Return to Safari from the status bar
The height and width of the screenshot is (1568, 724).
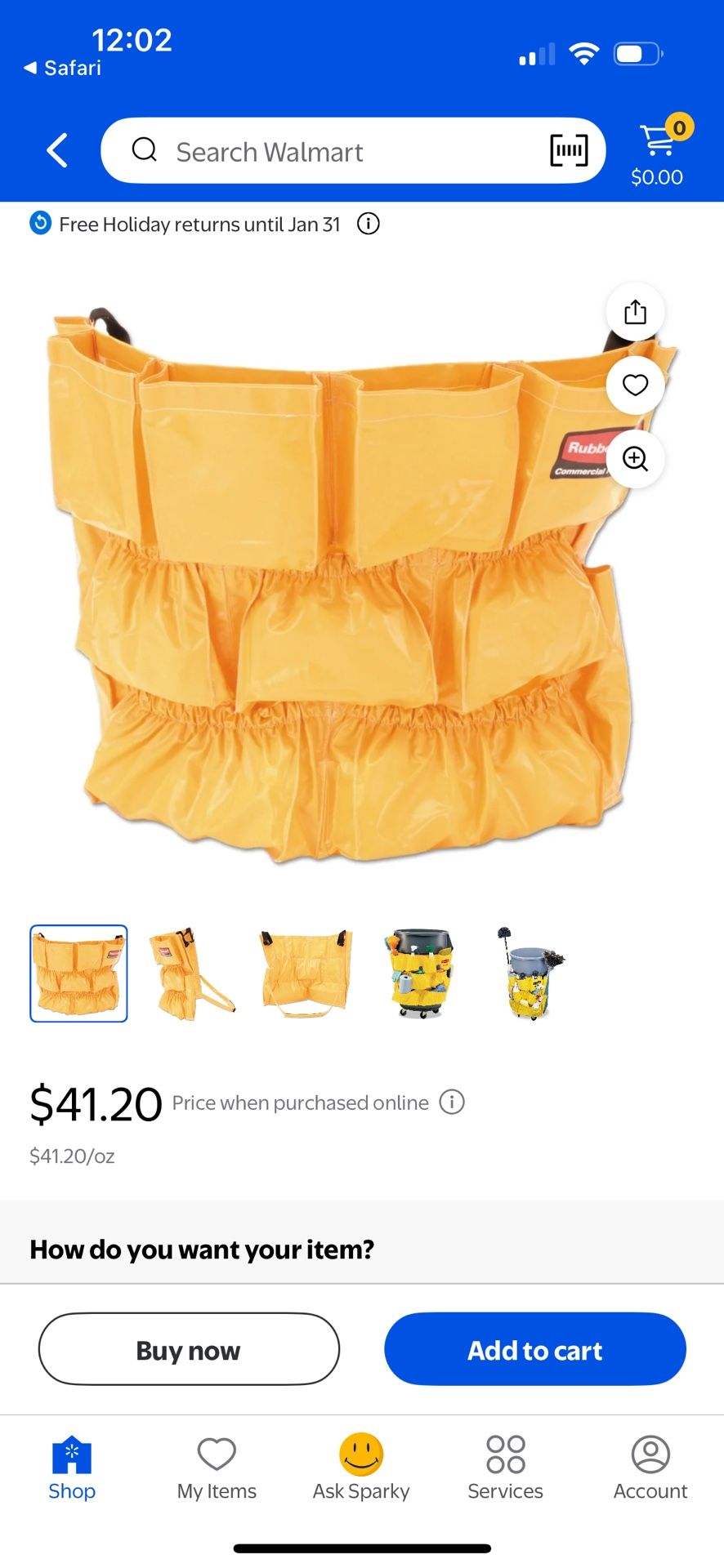pos(63,68)
